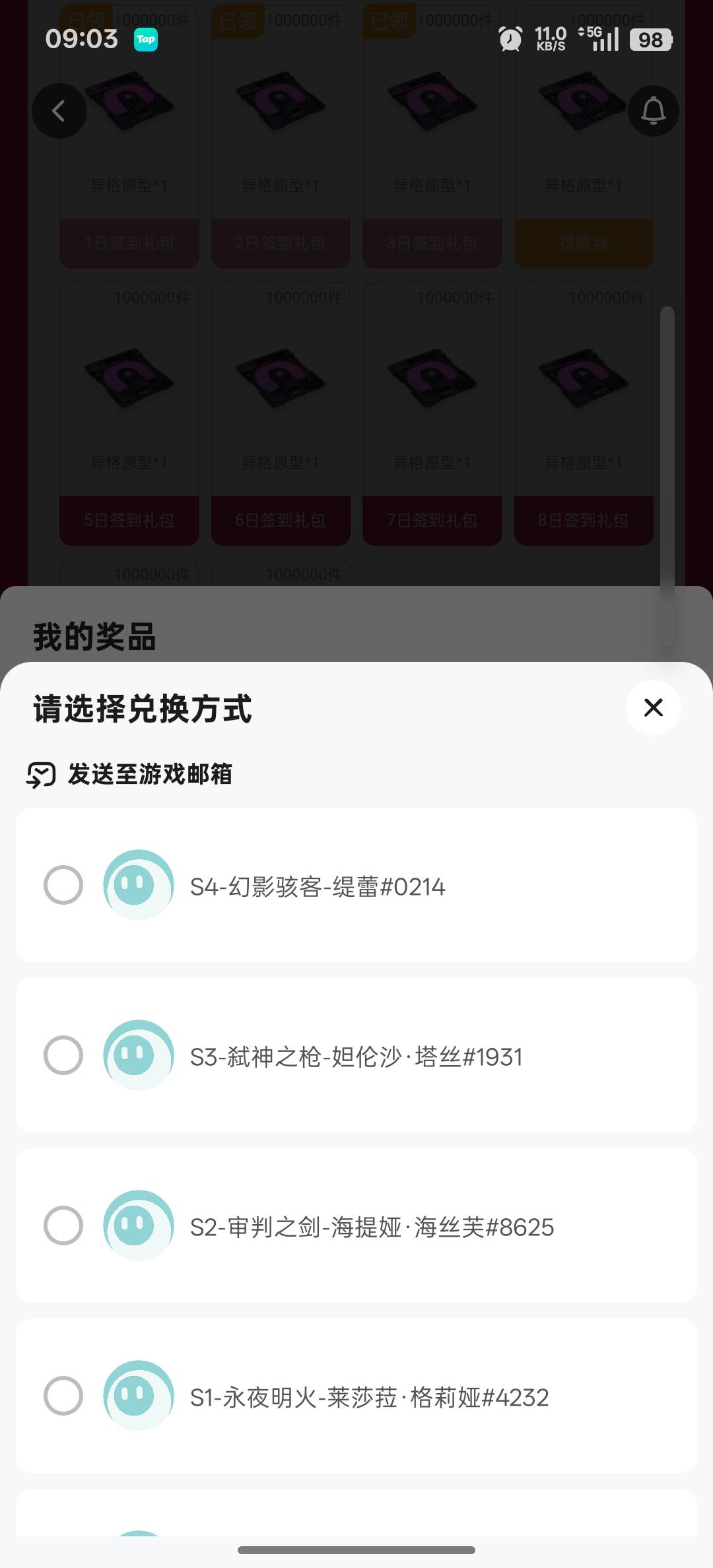Open the notification bell icon

(x=653, y=111)
